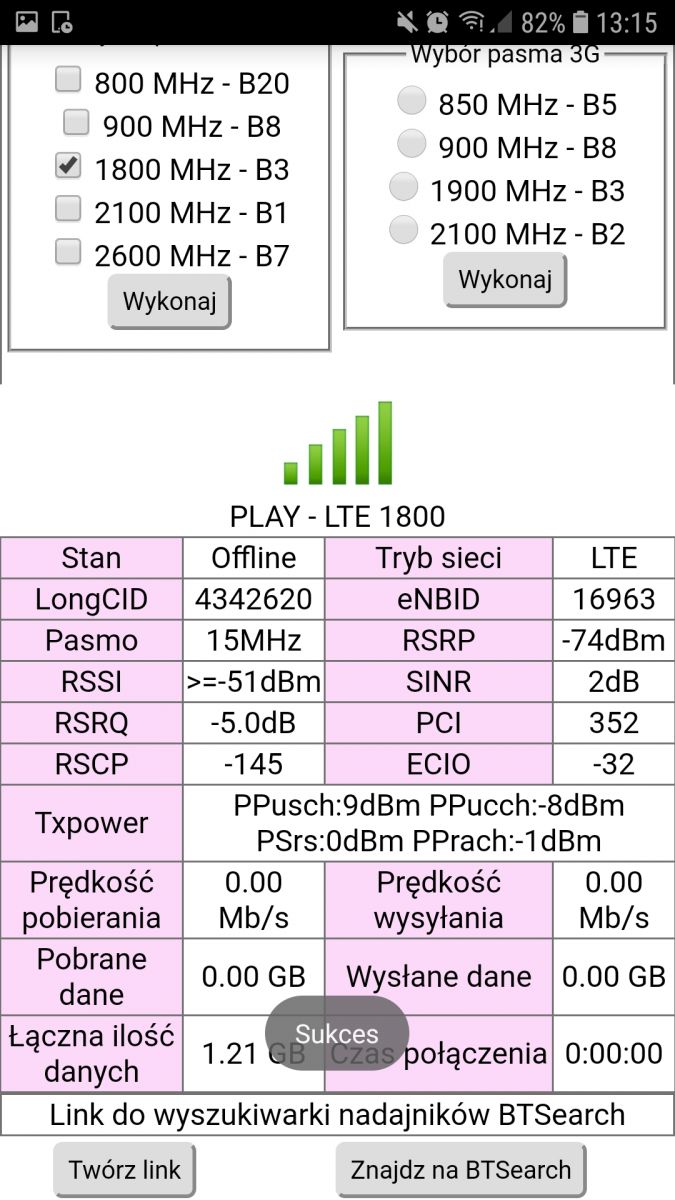
Task: Enable the 2100 MHz - B1 checkbox
Action: click(x=68, y=209)
